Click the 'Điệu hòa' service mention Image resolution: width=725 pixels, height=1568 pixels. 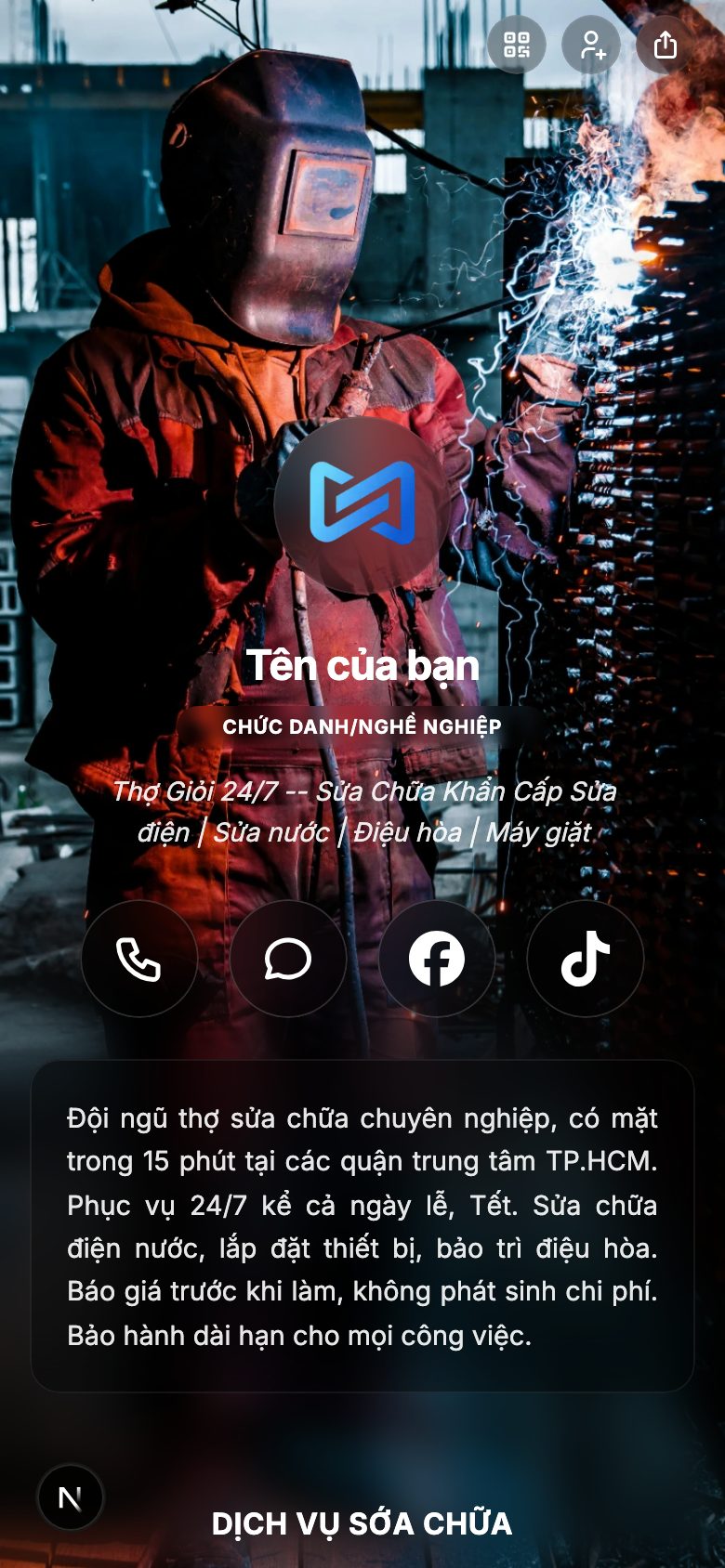409,831
